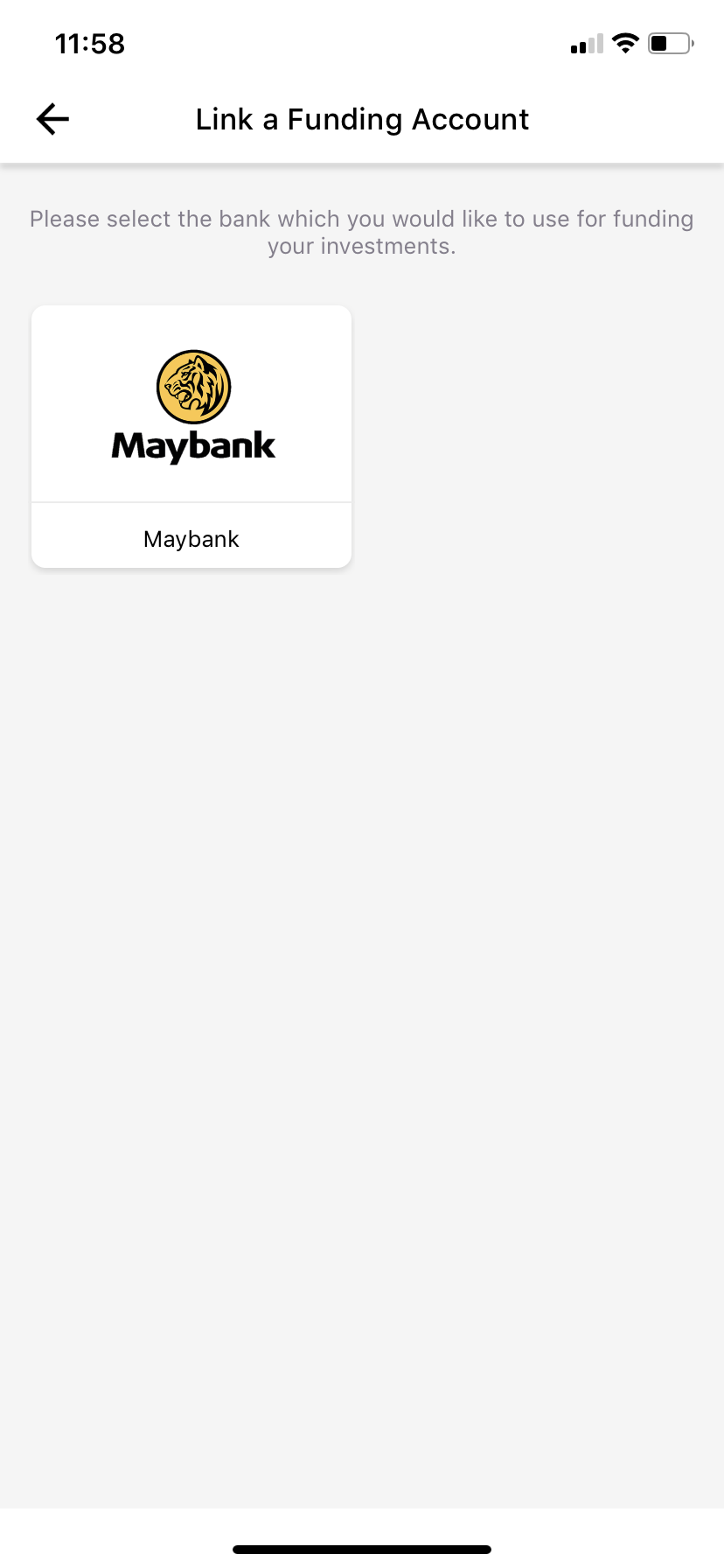Select the Maybank bank card
Viewport: 724px width, 1568px height.
click(x=191, y=436)
